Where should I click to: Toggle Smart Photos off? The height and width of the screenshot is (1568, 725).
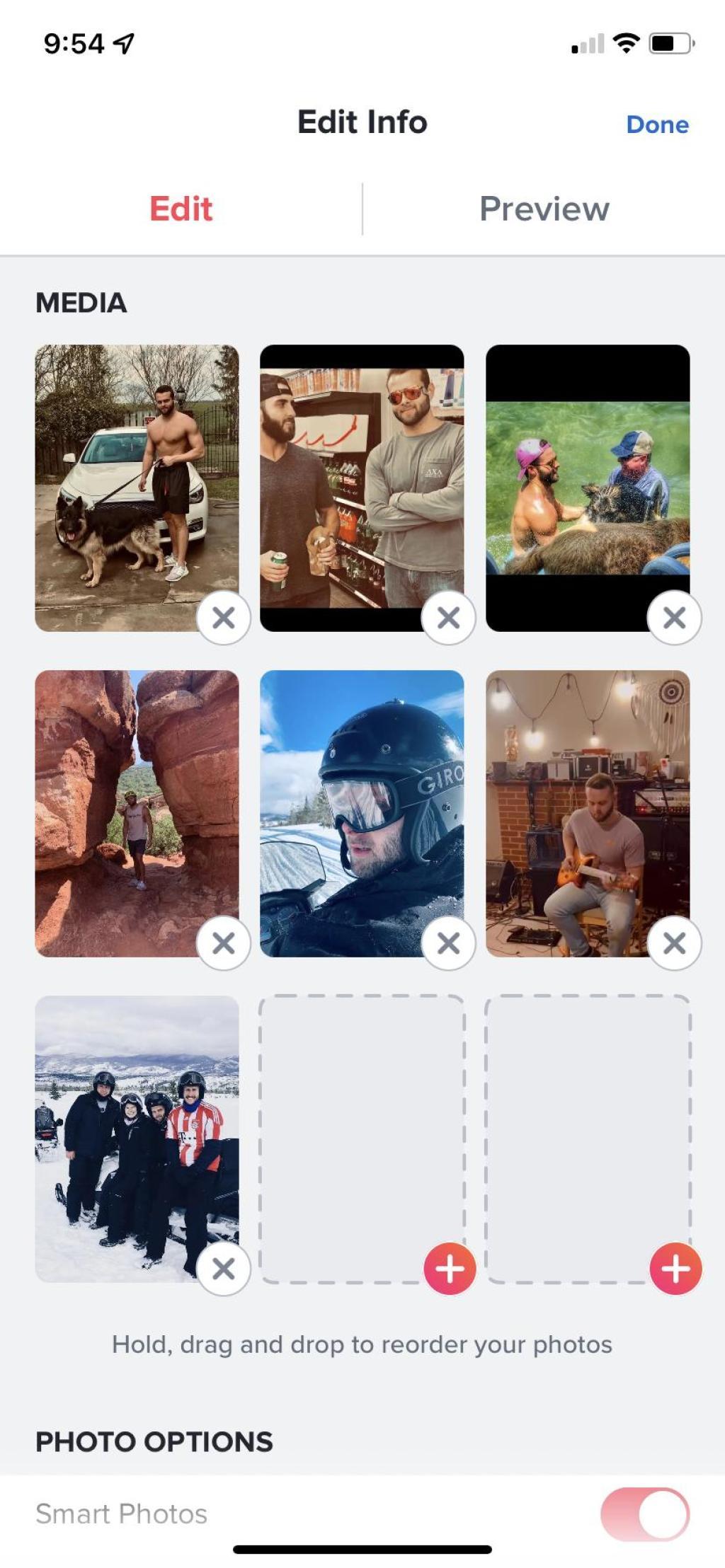(645, 1514)
